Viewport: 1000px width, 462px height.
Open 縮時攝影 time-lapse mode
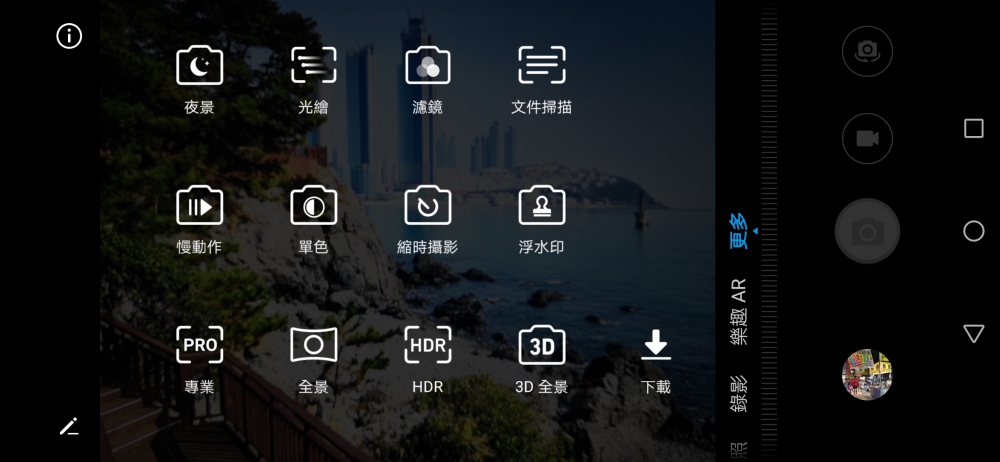pyautogui.click(x=427, y=217)
